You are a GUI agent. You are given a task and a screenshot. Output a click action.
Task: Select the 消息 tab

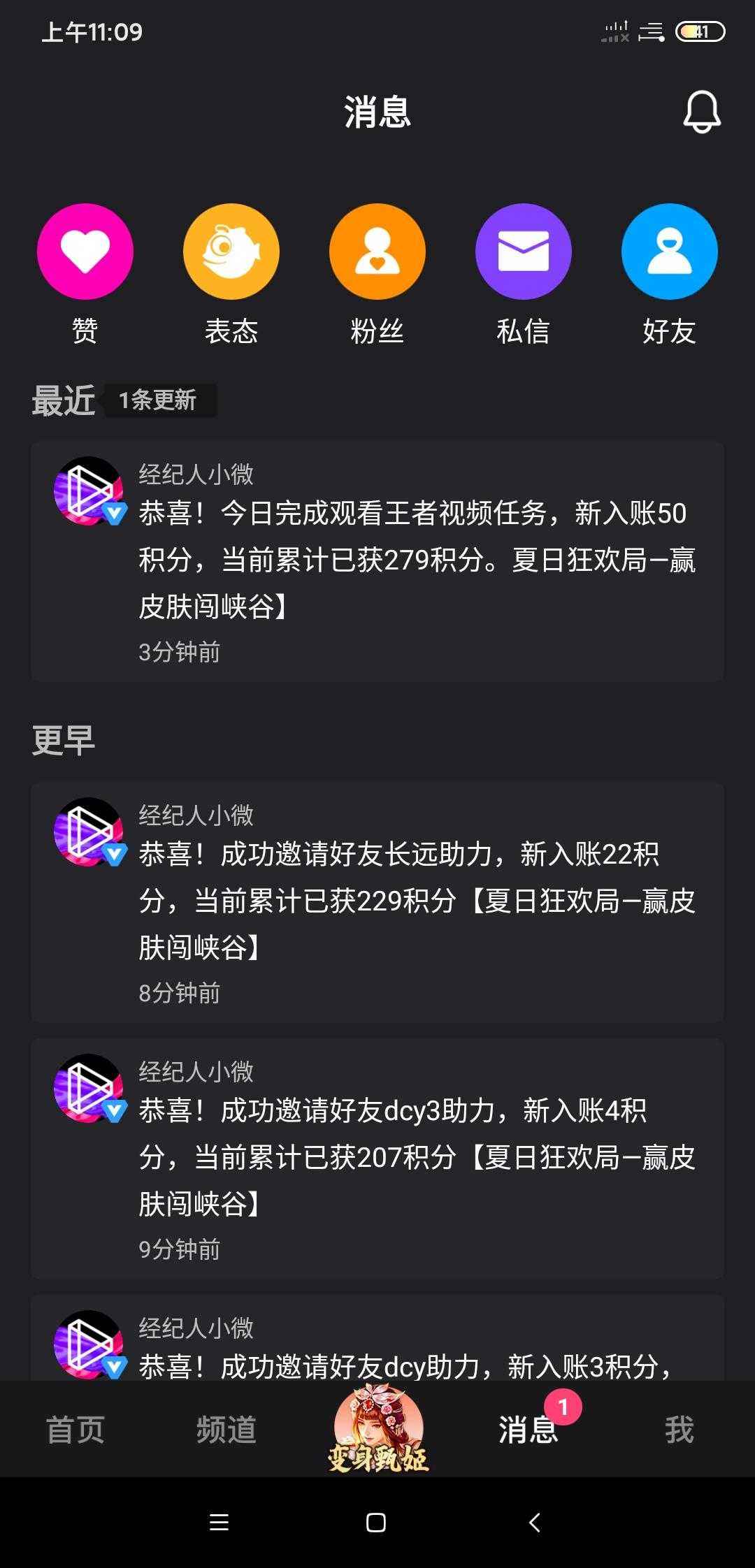[x=528, y=1430]
